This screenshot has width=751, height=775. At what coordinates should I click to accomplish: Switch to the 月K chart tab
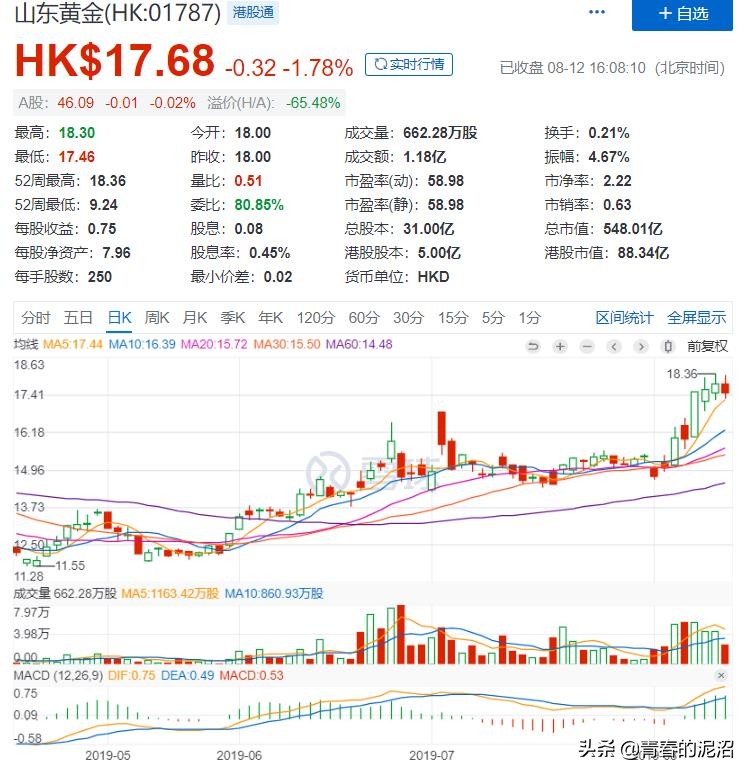(x=194, y=318)
